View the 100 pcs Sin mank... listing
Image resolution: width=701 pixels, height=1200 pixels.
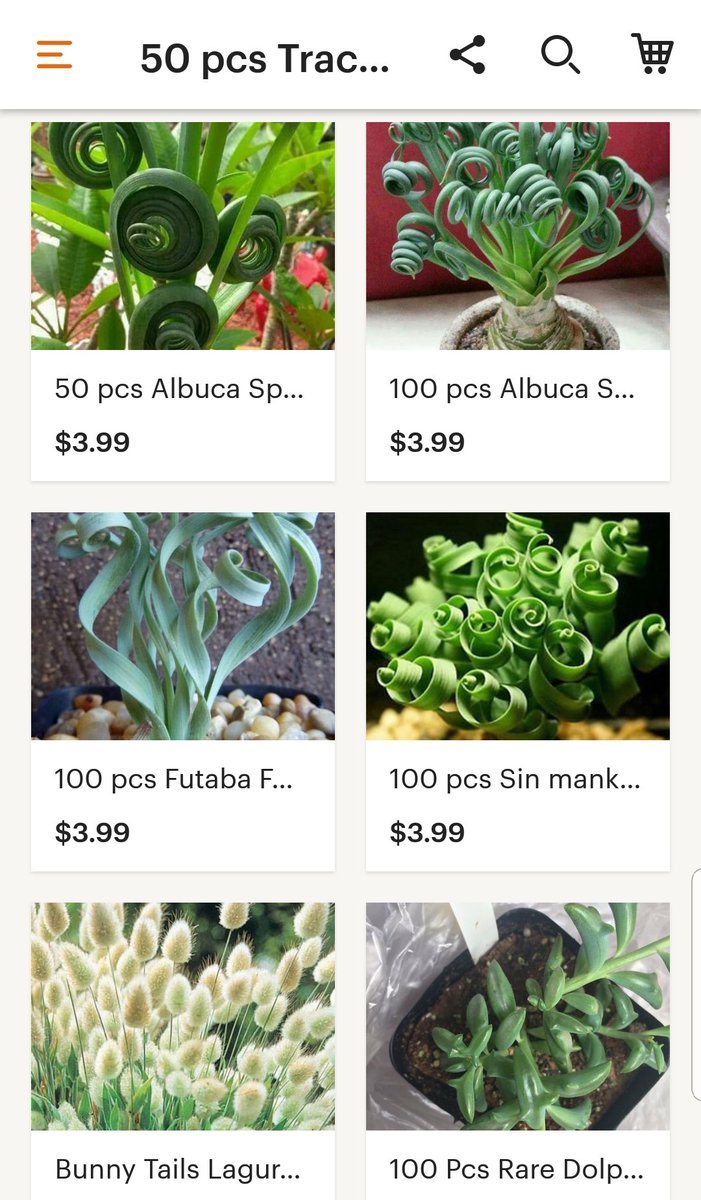tap(517, 690)
